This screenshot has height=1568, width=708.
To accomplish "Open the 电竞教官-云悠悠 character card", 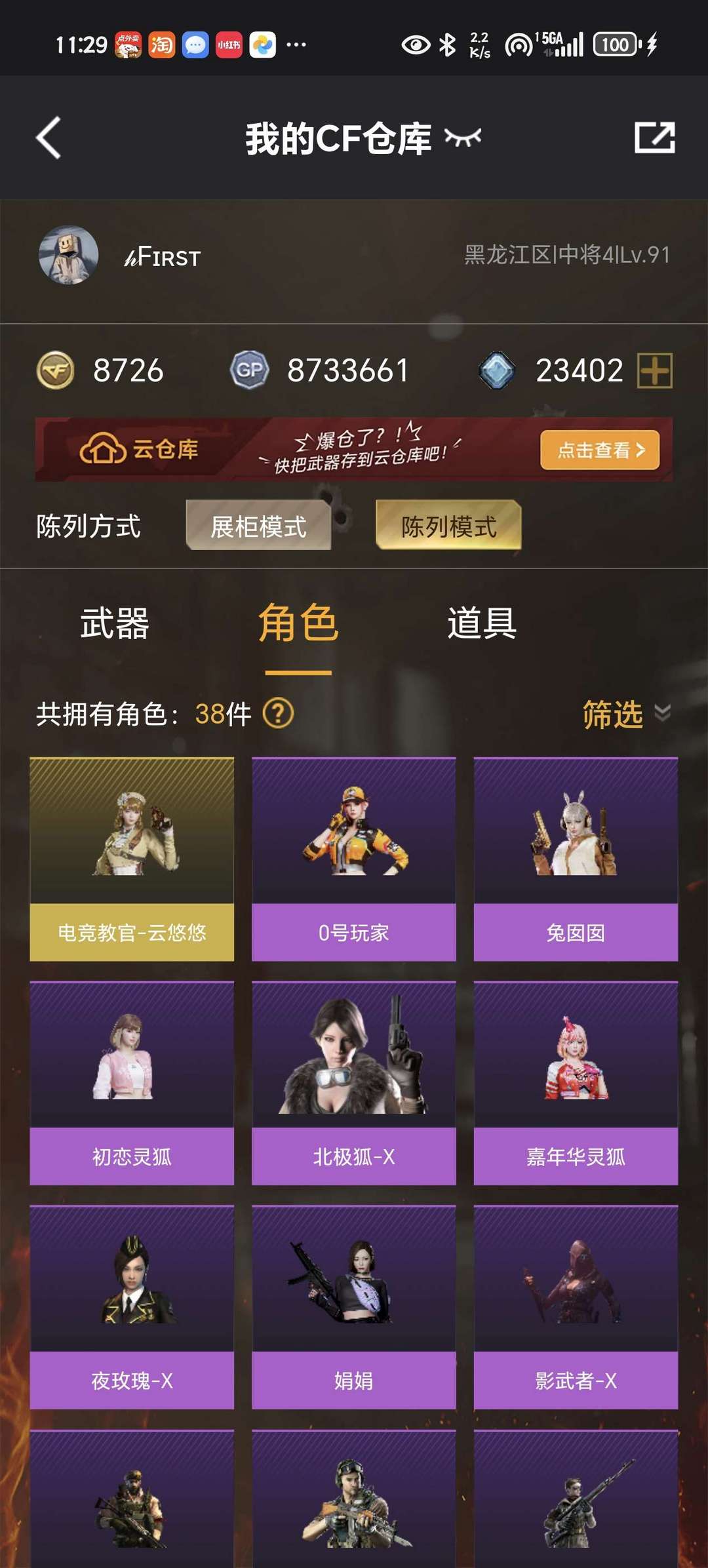I will (132, 859).
